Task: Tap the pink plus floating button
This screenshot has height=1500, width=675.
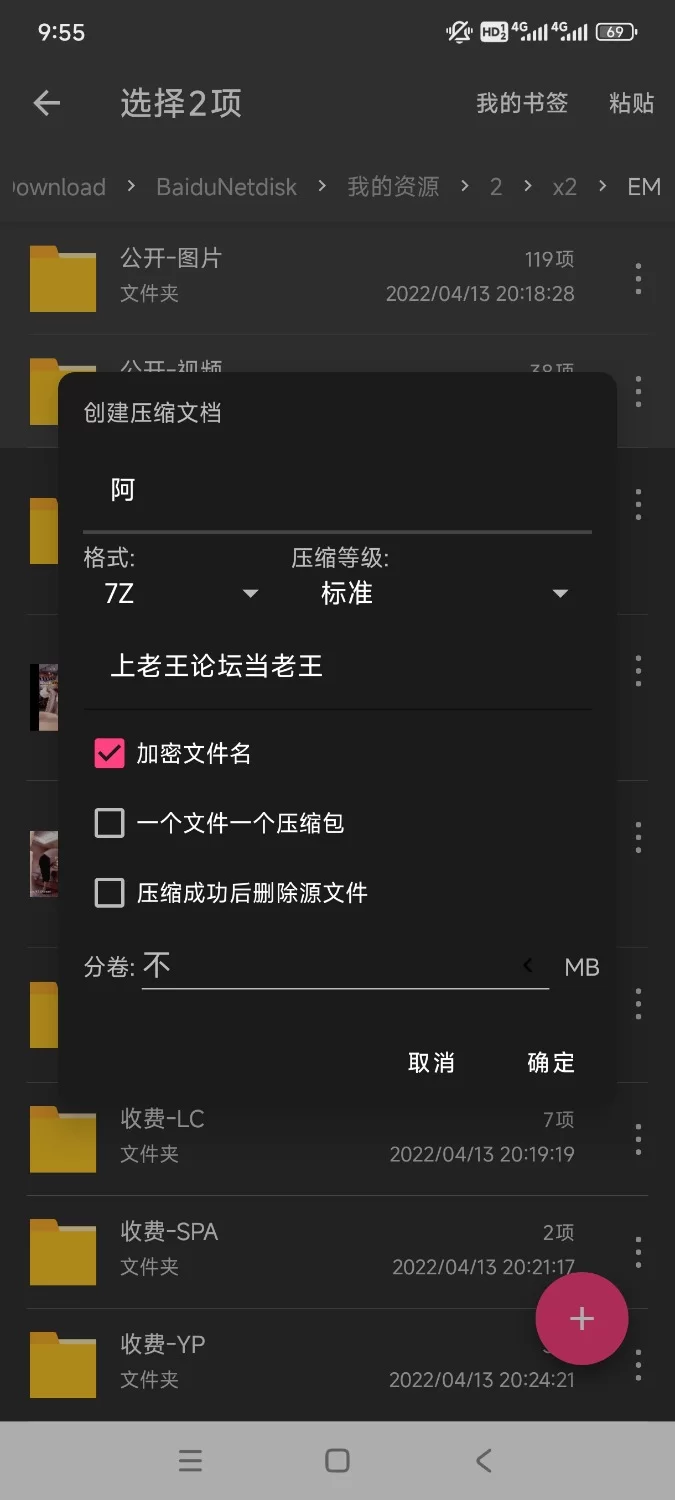Action: 581,1319
